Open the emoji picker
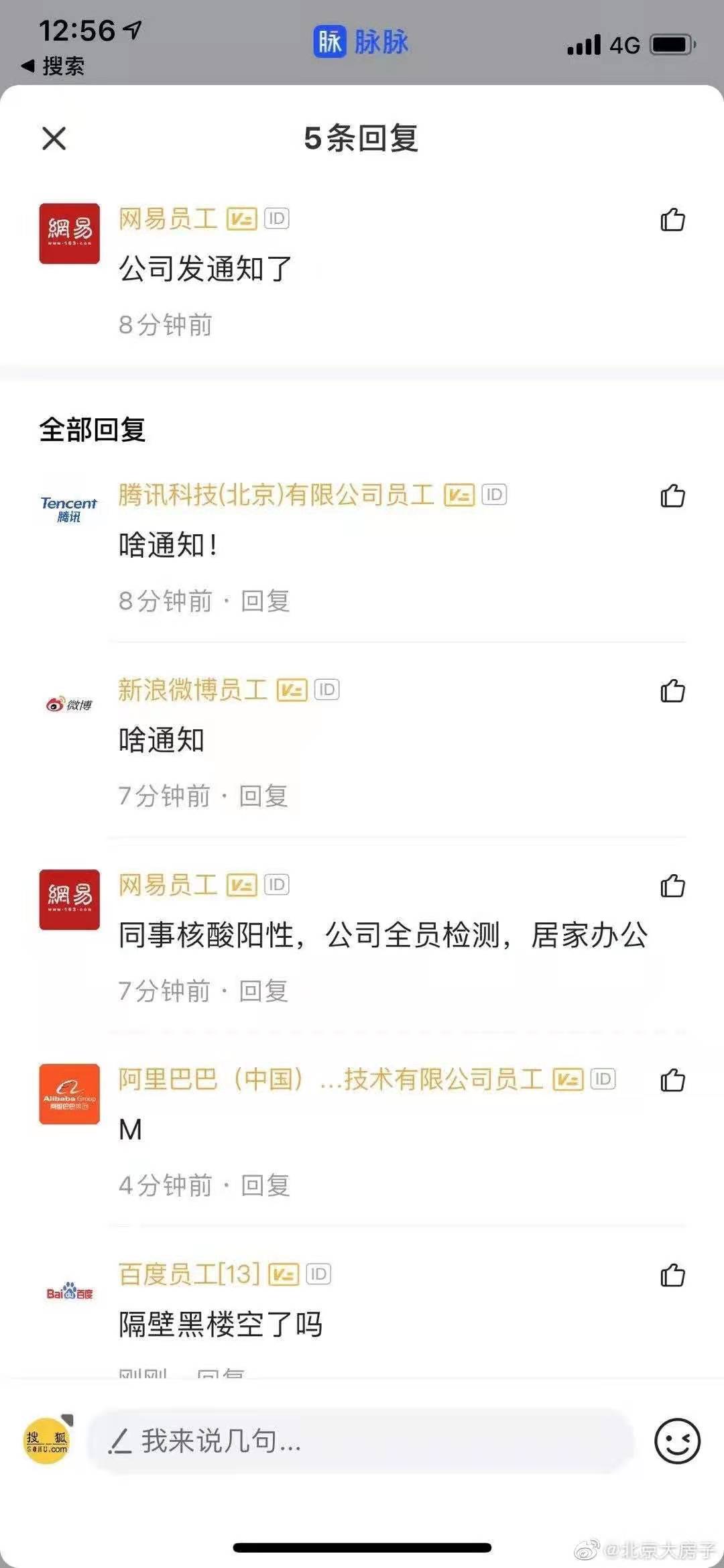724x1568 pixels. click(677, 1441)
